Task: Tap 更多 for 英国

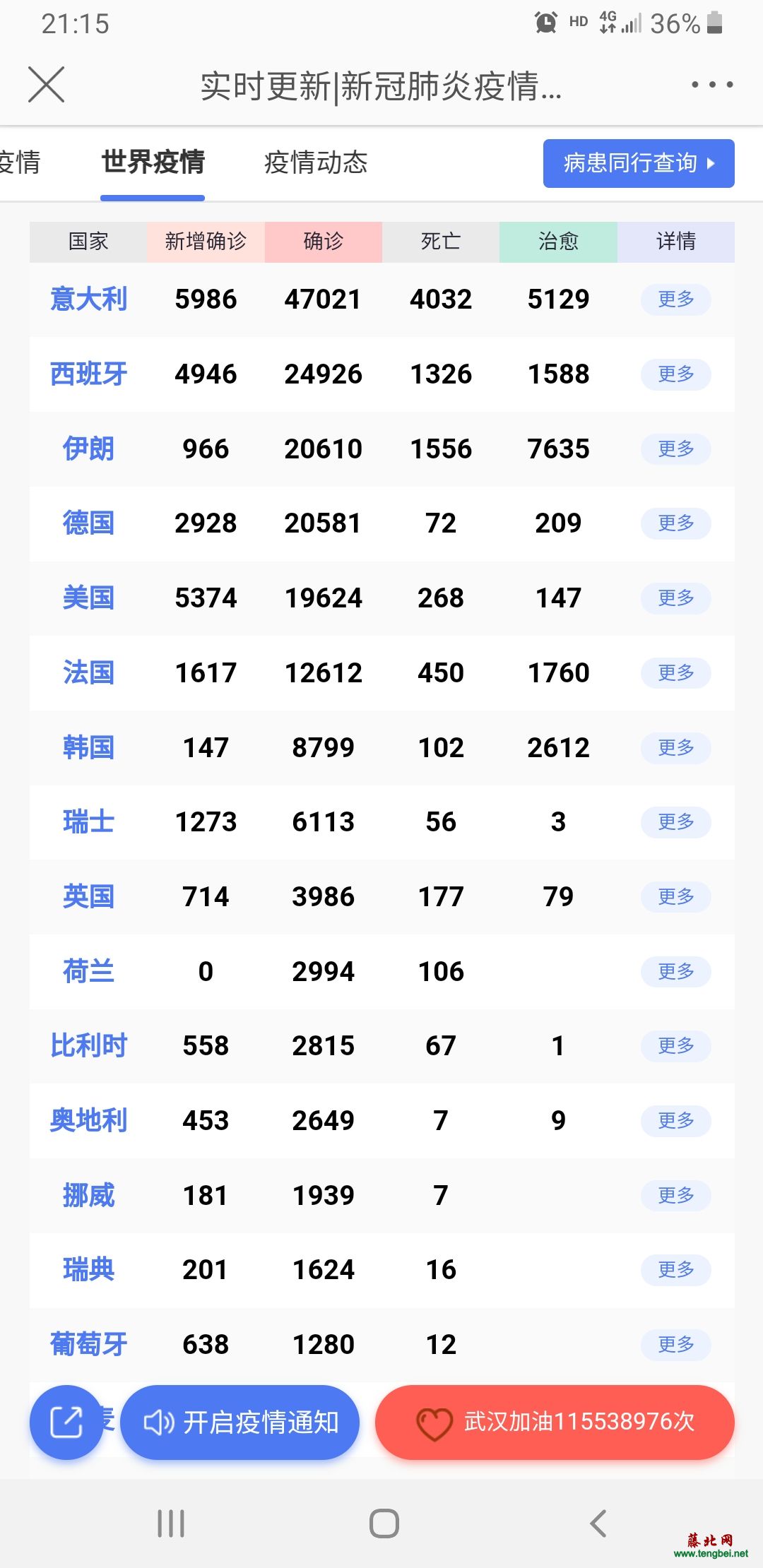Action: click(675, 897)
